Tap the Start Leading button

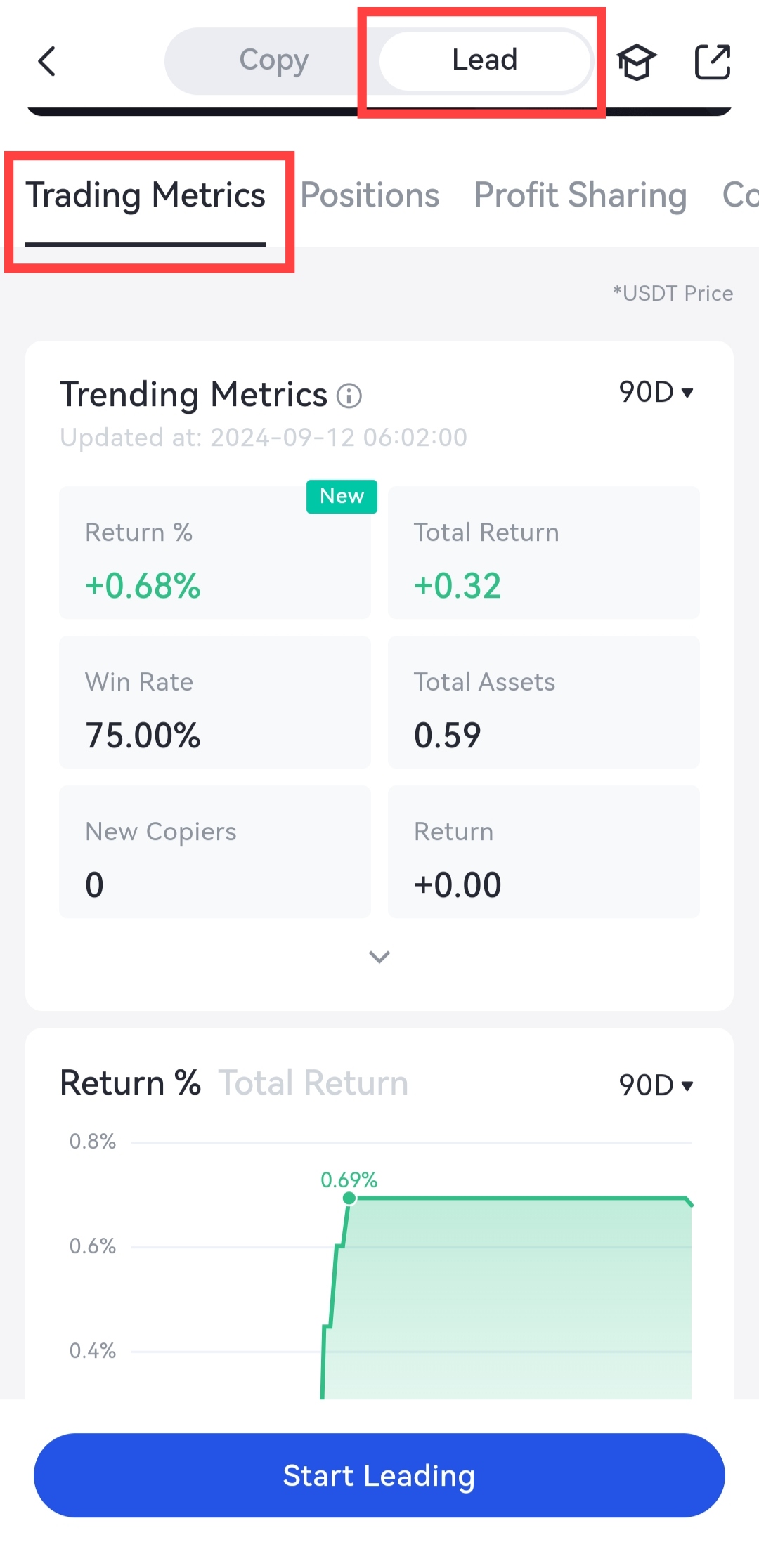(x=379, y=1475)
